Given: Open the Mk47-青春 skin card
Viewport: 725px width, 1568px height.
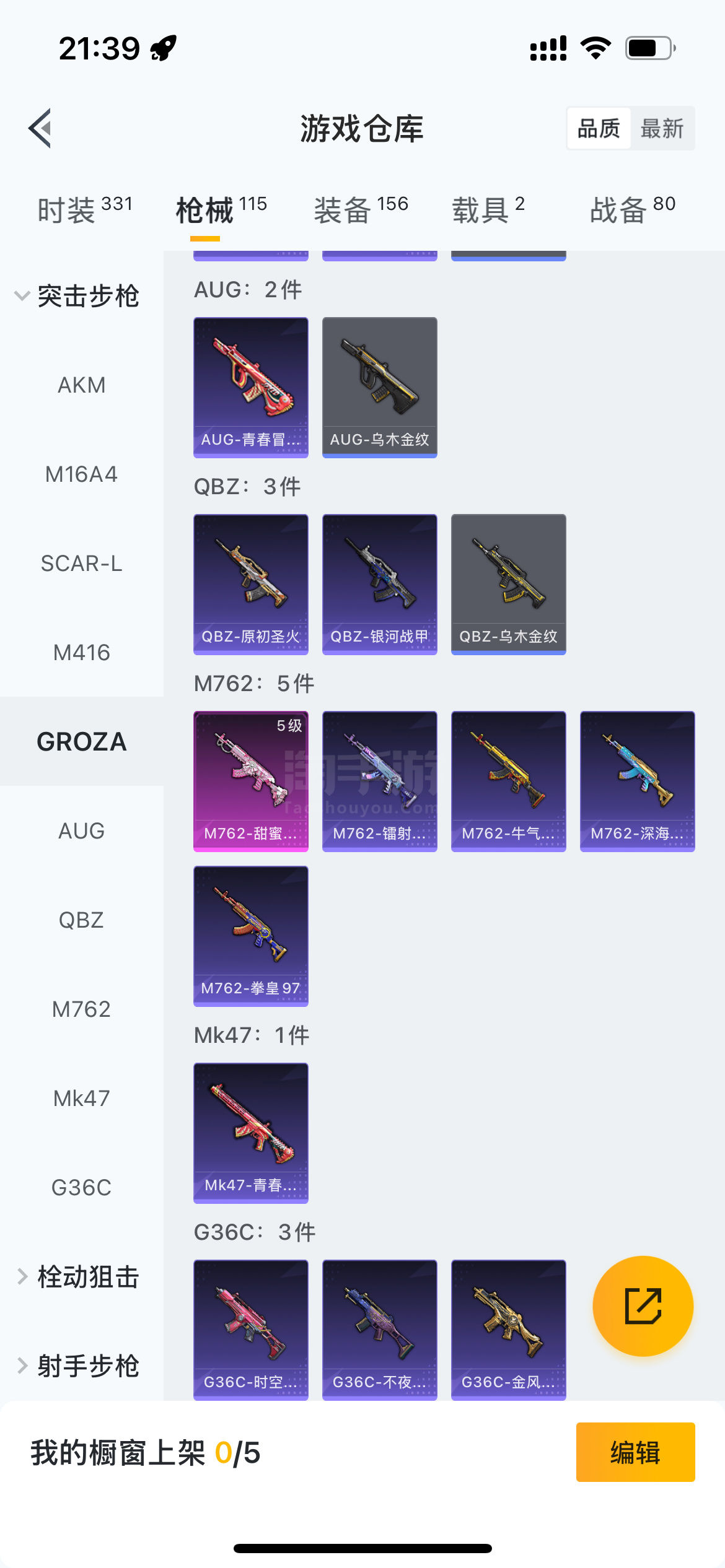Looking at the screenshot, I should 250,1133.
